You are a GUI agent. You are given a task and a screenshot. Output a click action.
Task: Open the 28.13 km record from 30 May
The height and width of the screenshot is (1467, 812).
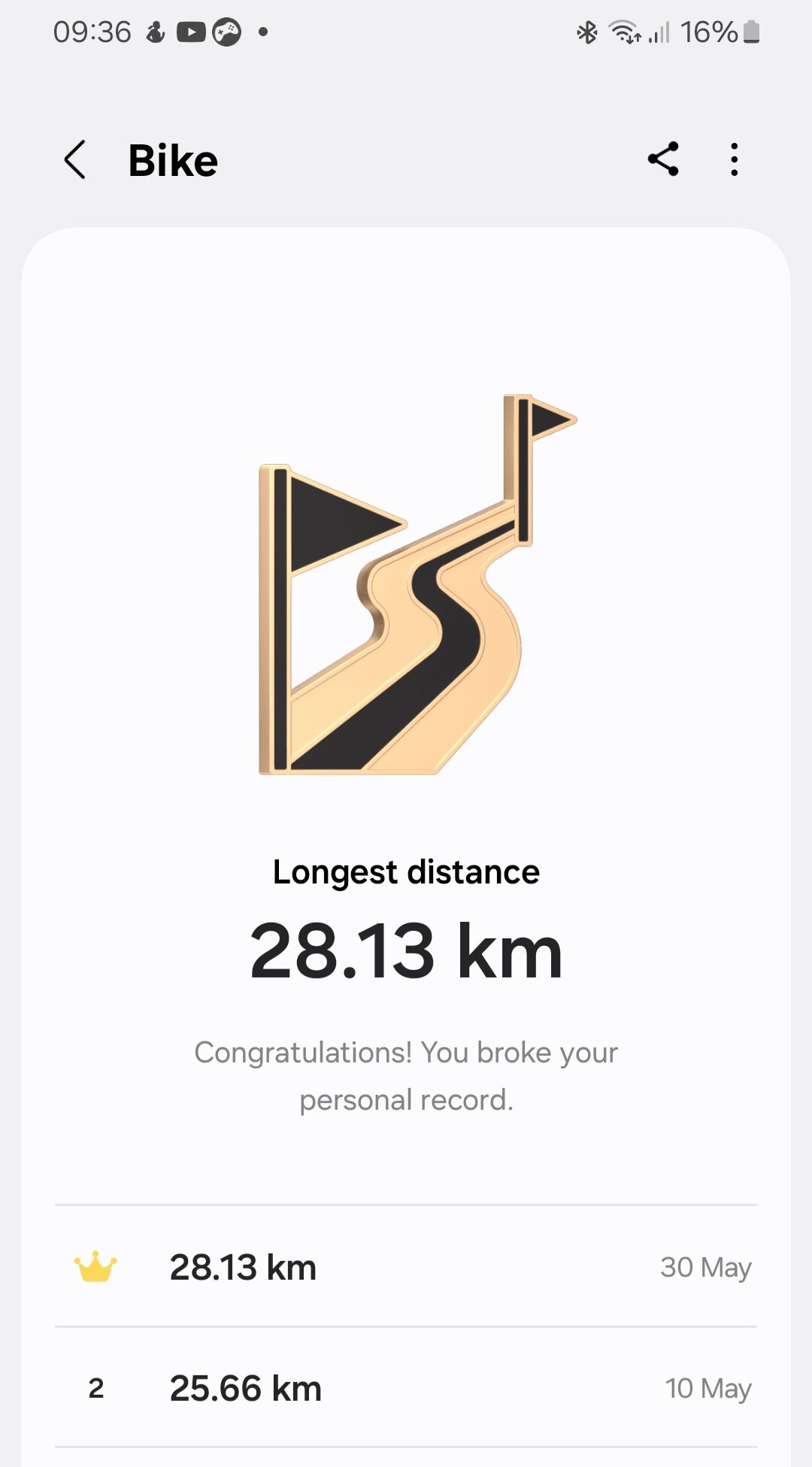click(406, 1267)
